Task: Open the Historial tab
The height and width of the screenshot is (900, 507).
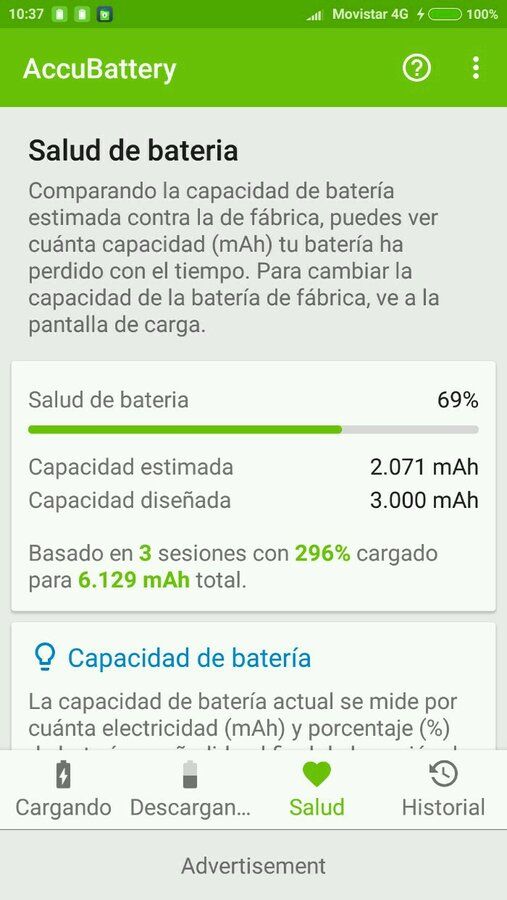Action: (x=443, y=789)
